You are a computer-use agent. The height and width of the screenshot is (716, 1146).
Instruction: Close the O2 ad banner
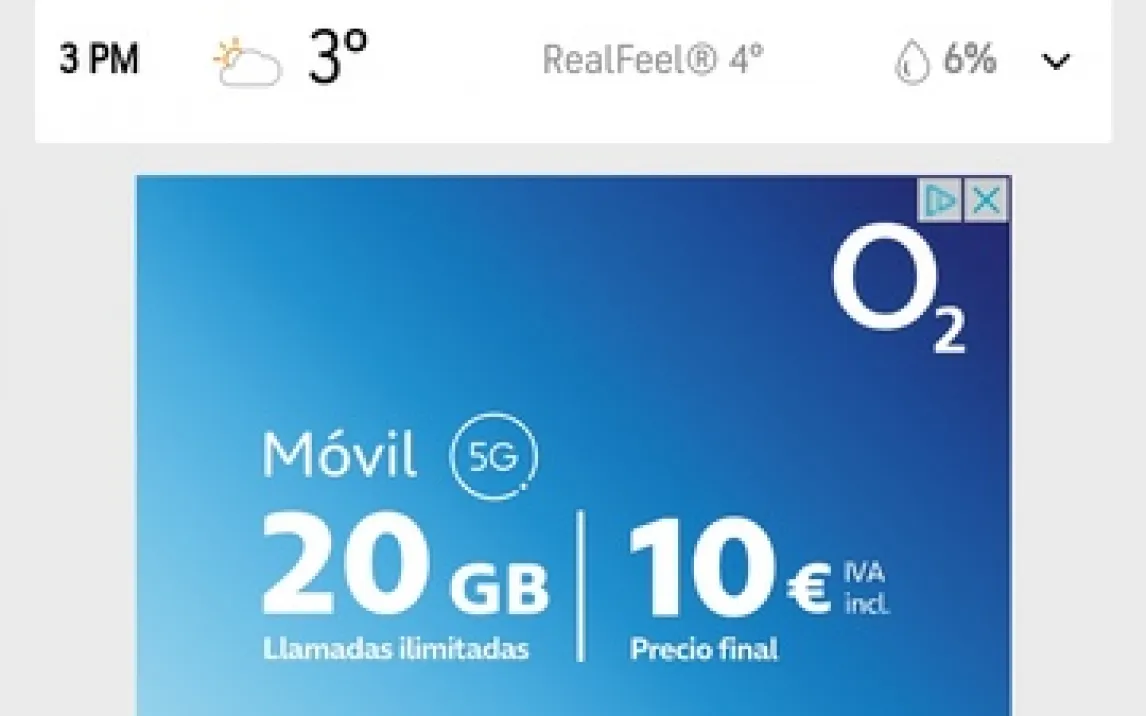[x=987, y=201]
